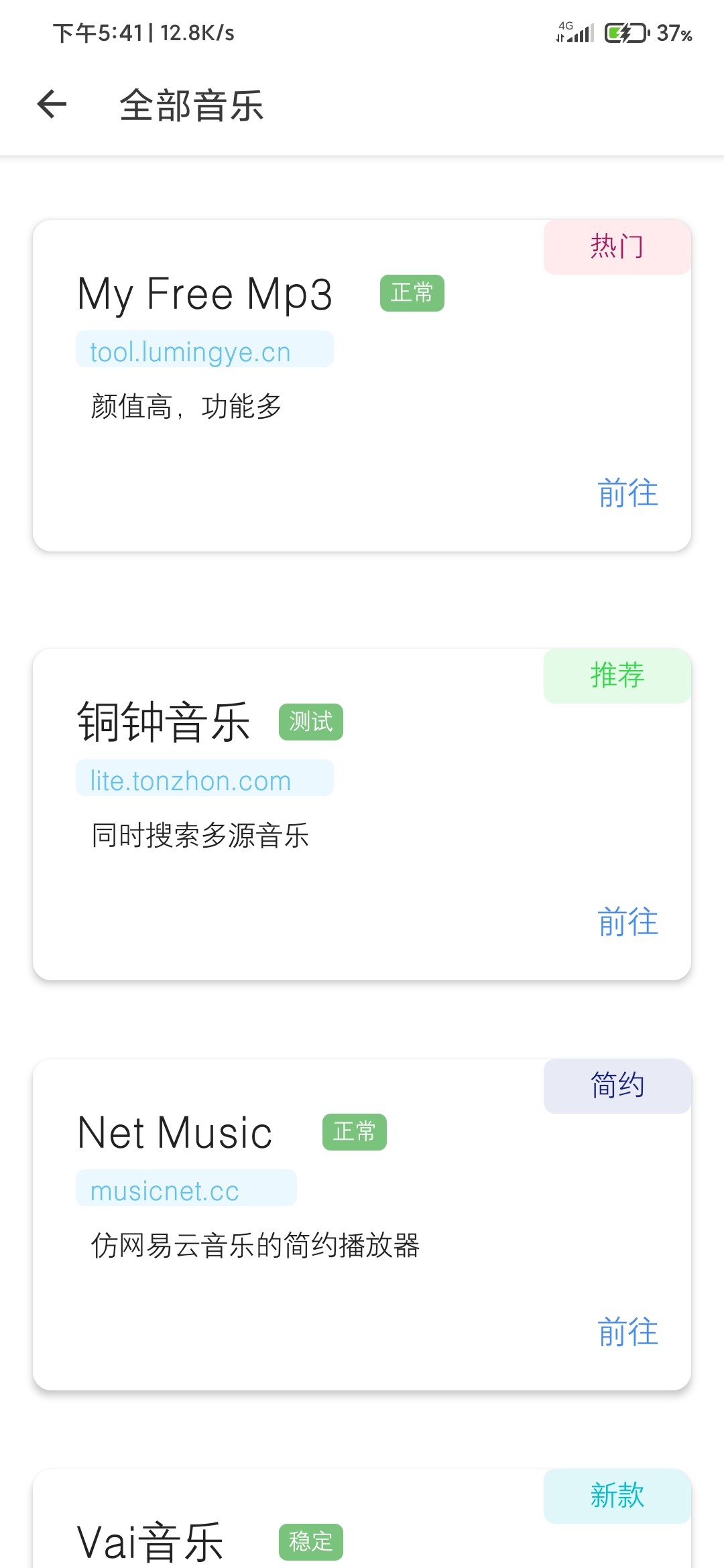
Task: Open the Vai音乐 card
Action: (x=152, y=1541)
